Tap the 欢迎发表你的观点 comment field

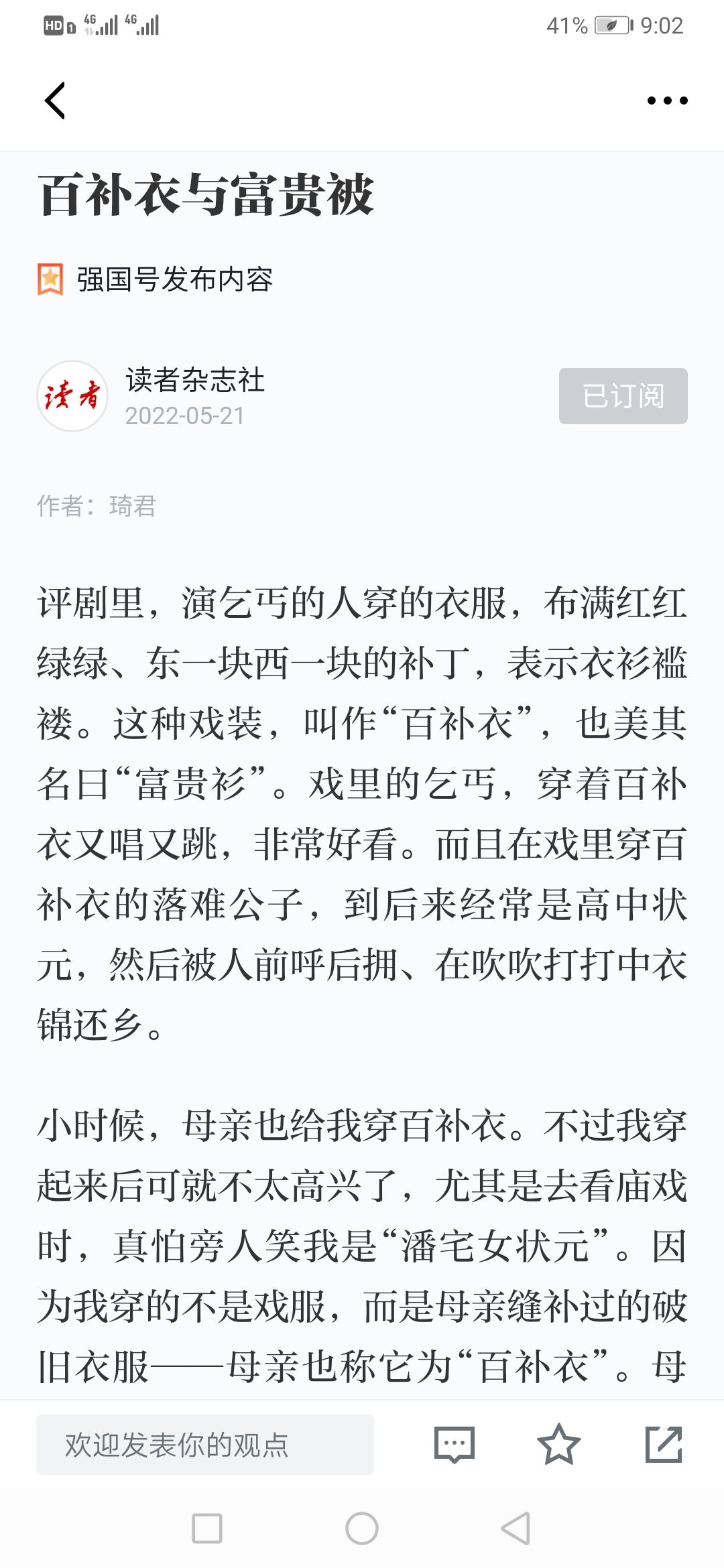coord(205,1444)
